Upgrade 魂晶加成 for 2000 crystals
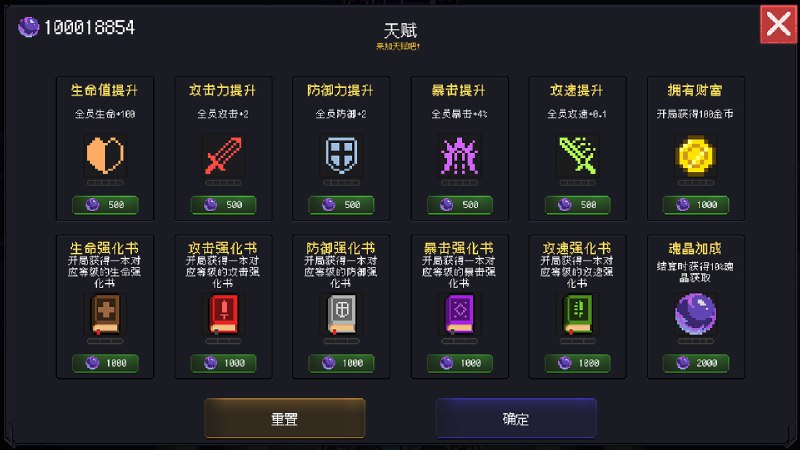Screen dimensions: 800x450 pyautogui.click(x=696, y=362)
